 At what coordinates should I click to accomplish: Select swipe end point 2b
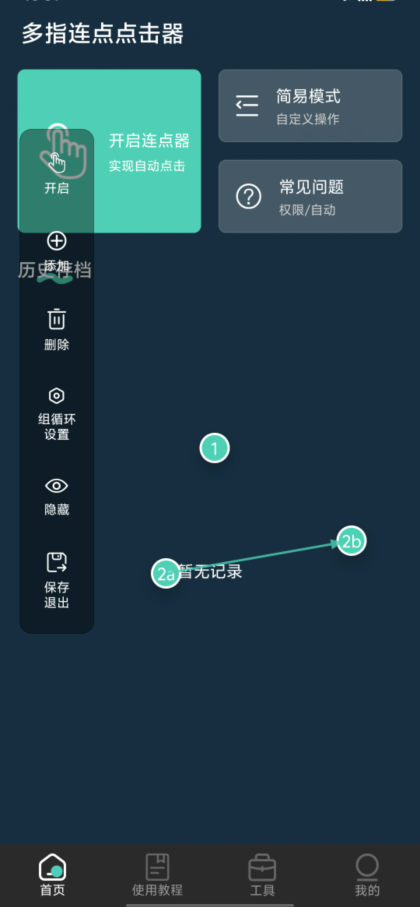point(352,541)
